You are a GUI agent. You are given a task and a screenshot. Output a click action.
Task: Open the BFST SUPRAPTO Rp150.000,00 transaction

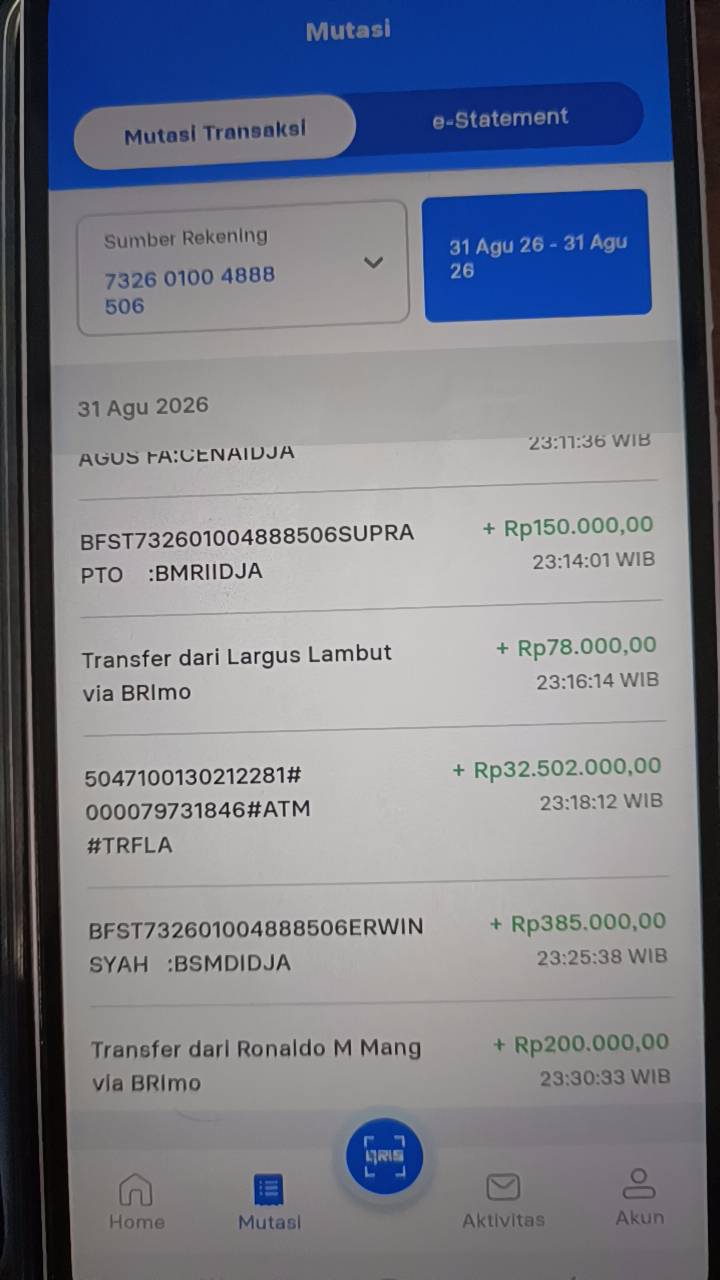(x=370, y=550)
